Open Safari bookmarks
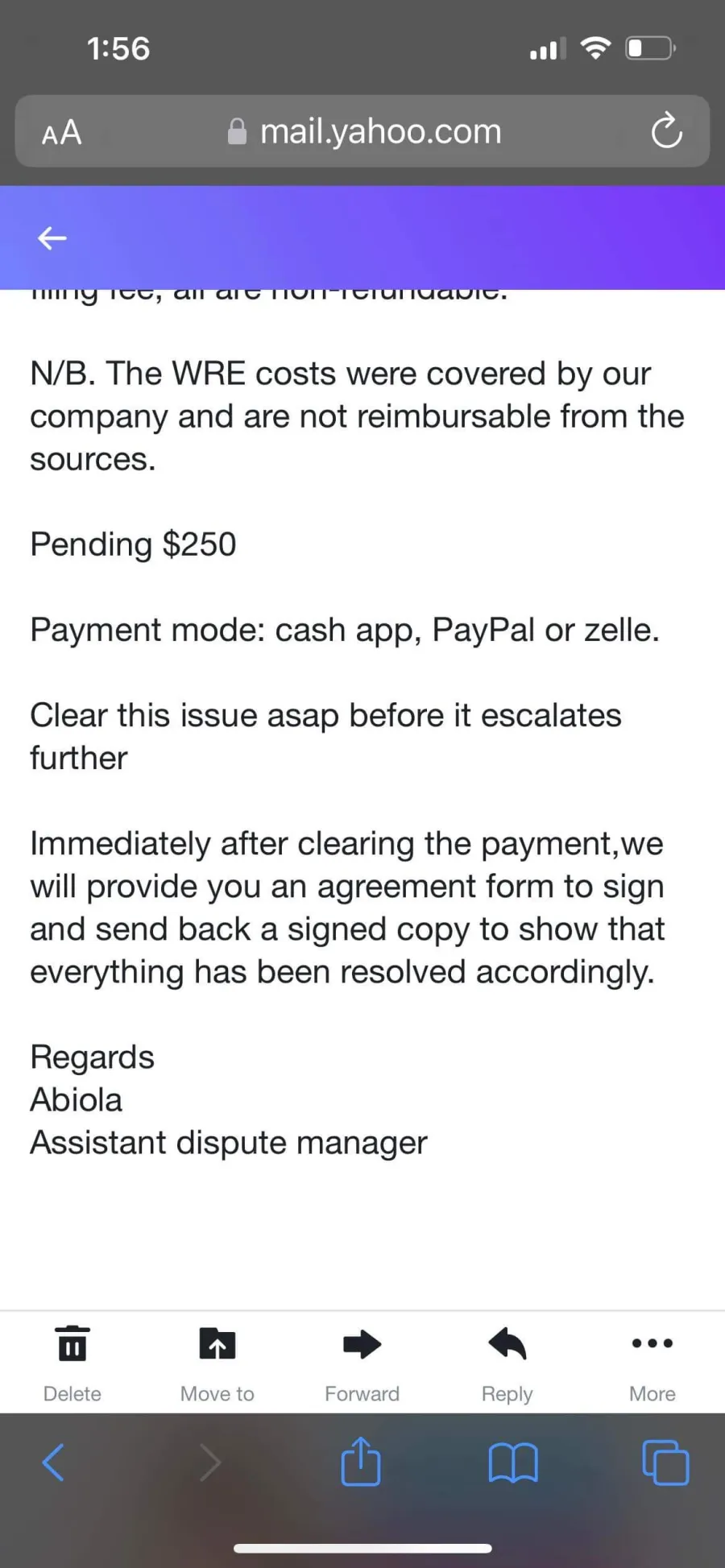Image resolution: width=725 pixels, height=1568 pixels. click(x=513, y=1463)
